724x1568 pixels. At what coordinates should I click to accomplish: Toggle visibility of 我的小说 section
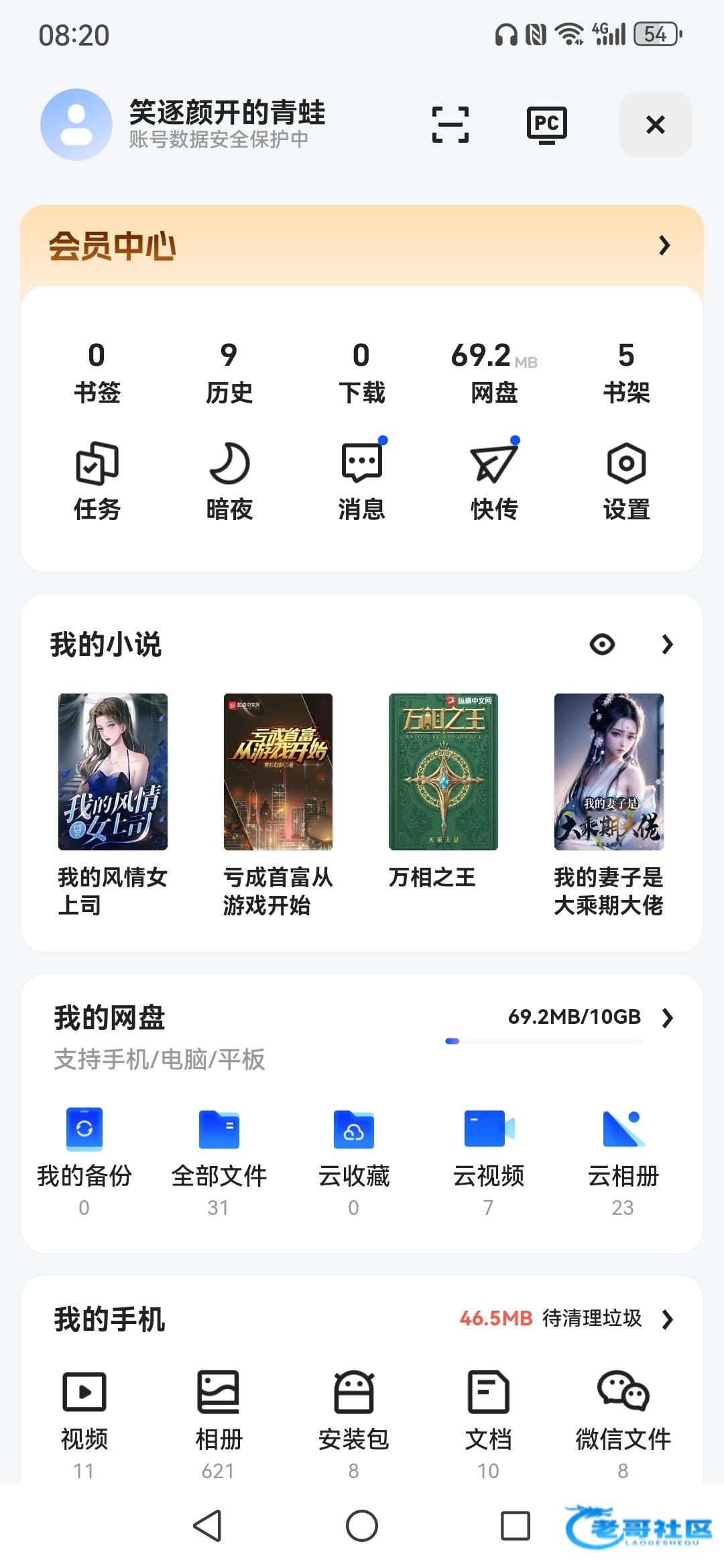click(602, 645)
